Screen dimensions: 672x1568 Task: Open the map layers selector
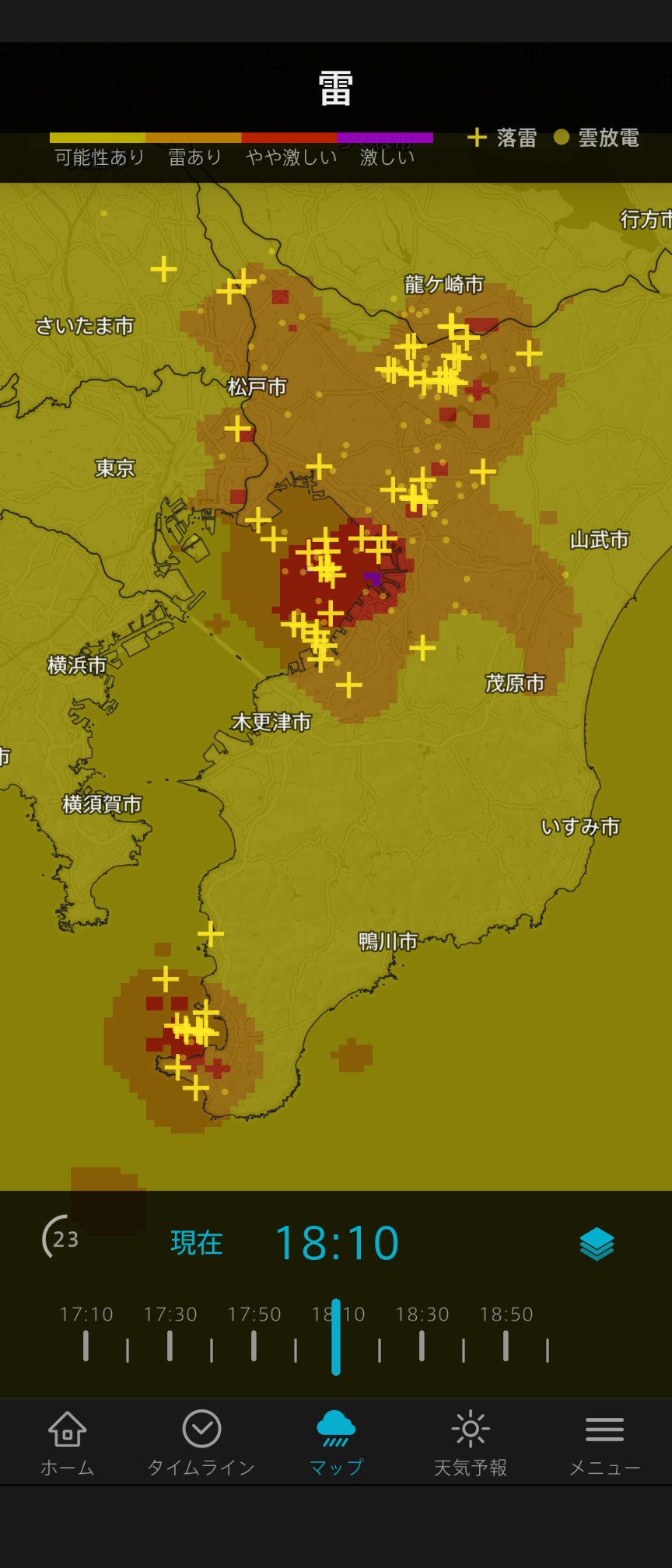597,1243
